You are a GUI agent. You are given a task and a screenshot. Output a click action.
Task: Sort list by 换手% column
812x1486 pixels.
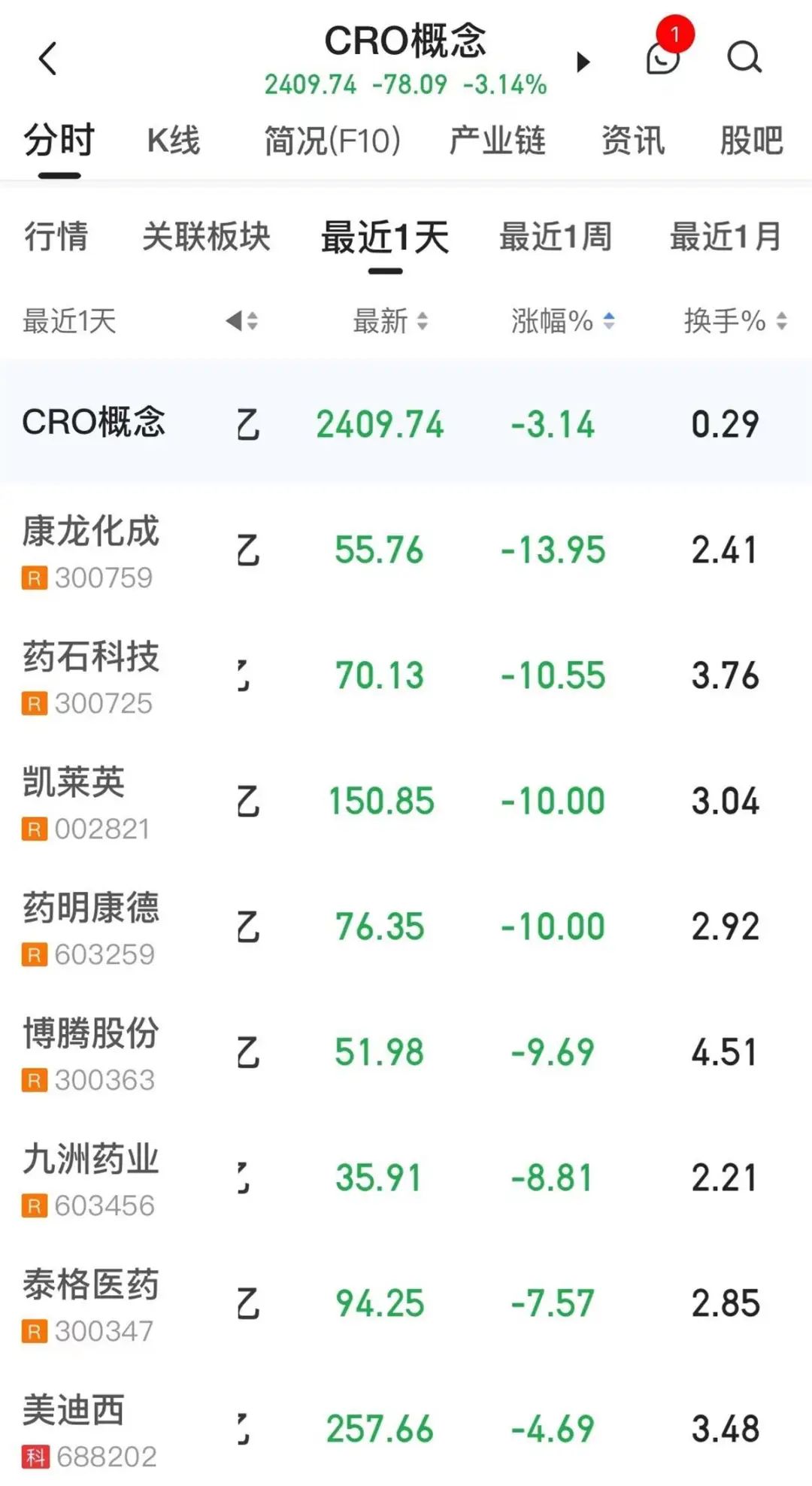click(x=735, y=321)
